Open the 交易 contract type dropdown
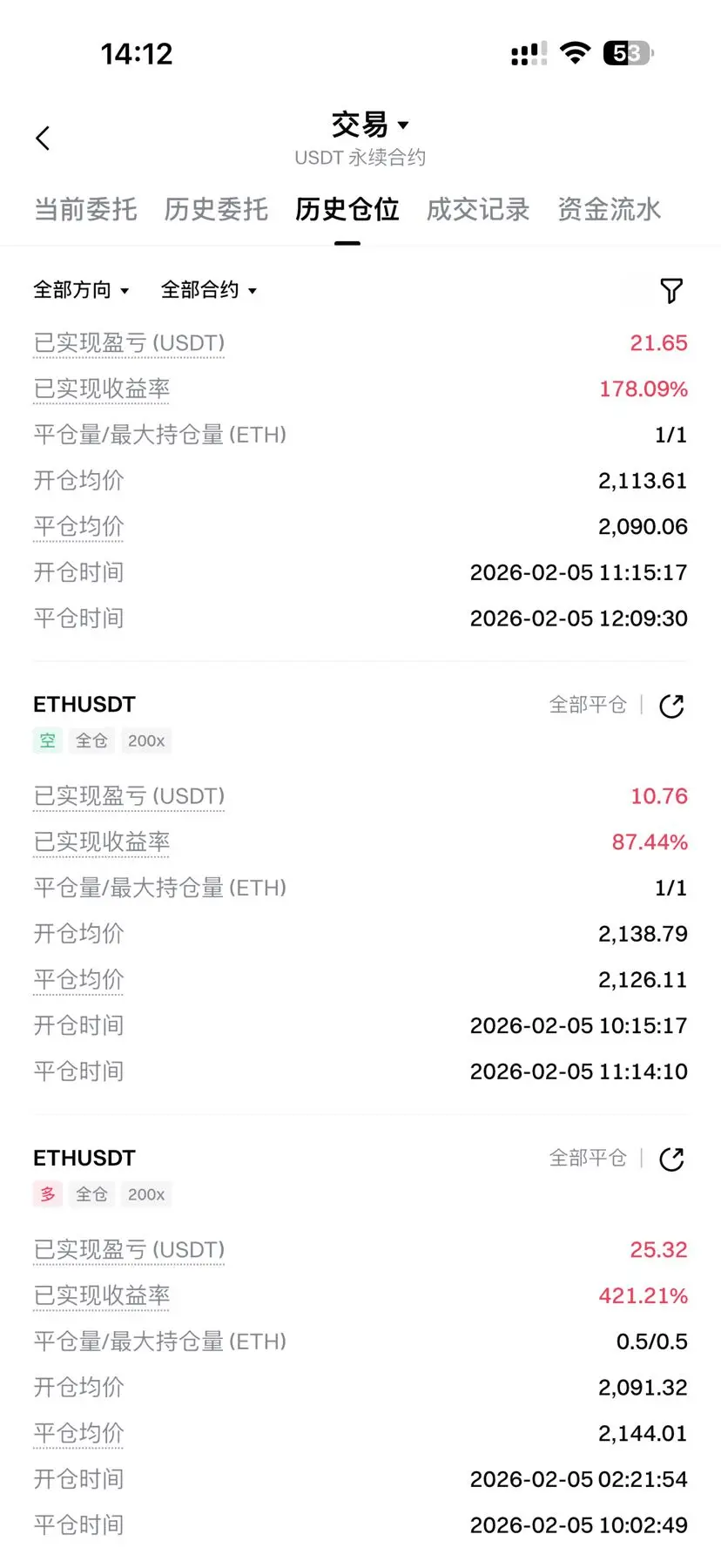The height and width of the screenshot is (1568, 721). [x=369, y=125]
